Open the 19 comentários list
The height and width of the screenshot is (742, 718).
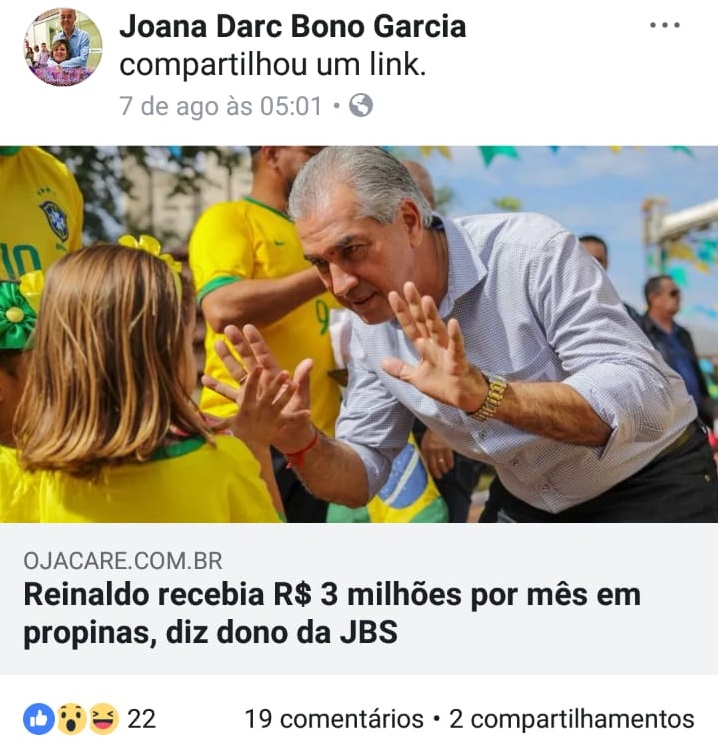pos(334,719)
